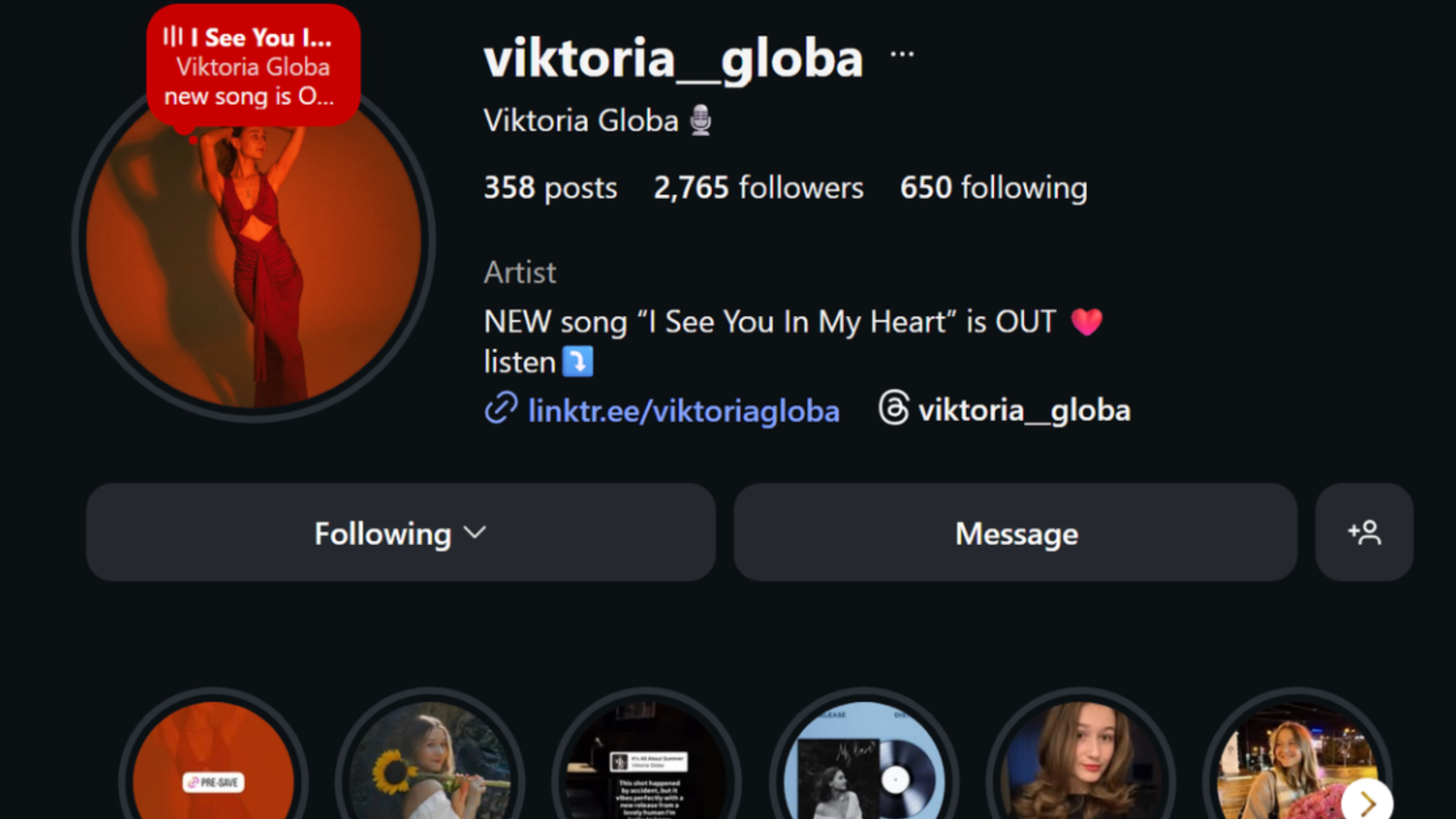Open the PRE-SAVE story highlight
Image resolution: width=1456 pixels, height=819 pixels.
click(x=214, y=764)
